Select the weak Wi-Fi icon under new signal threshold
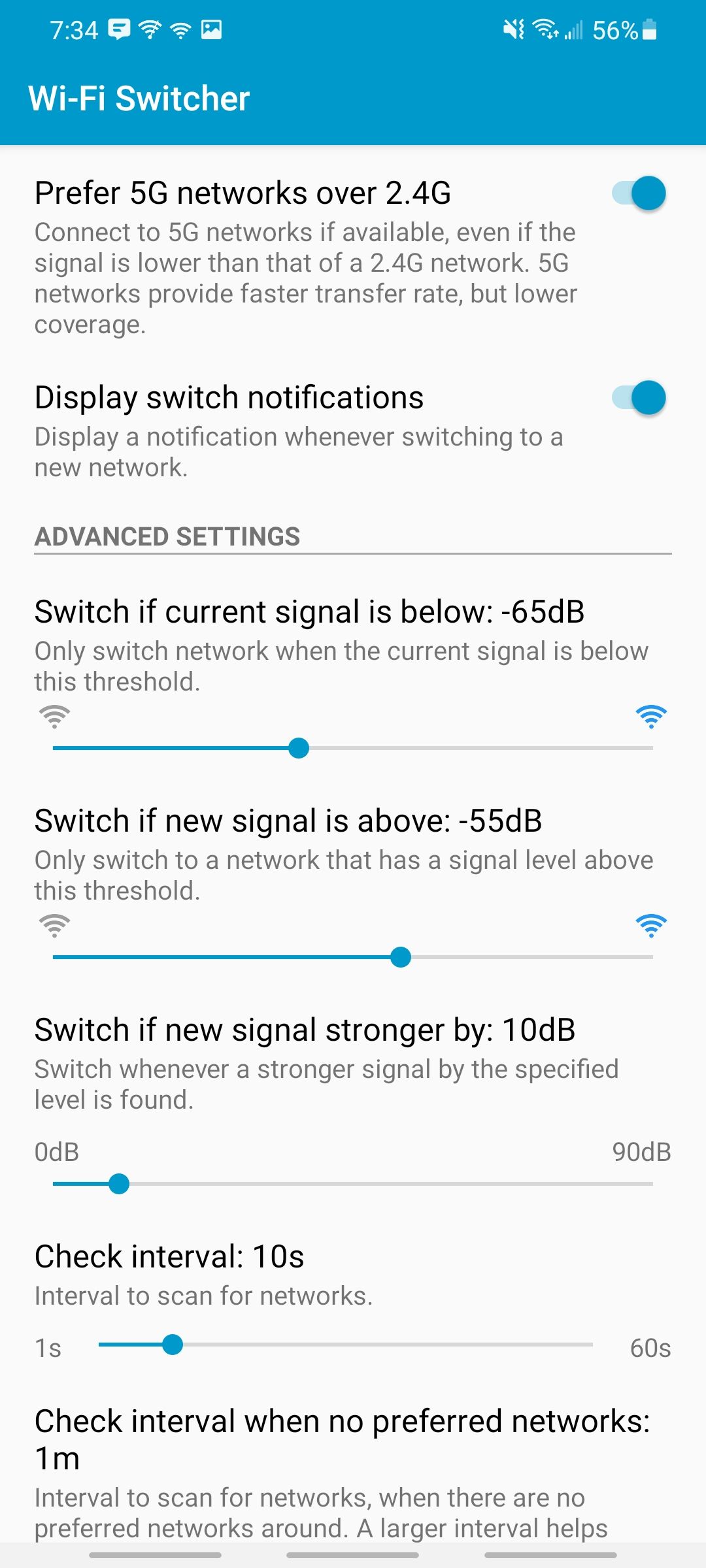 tap(54, 926)
